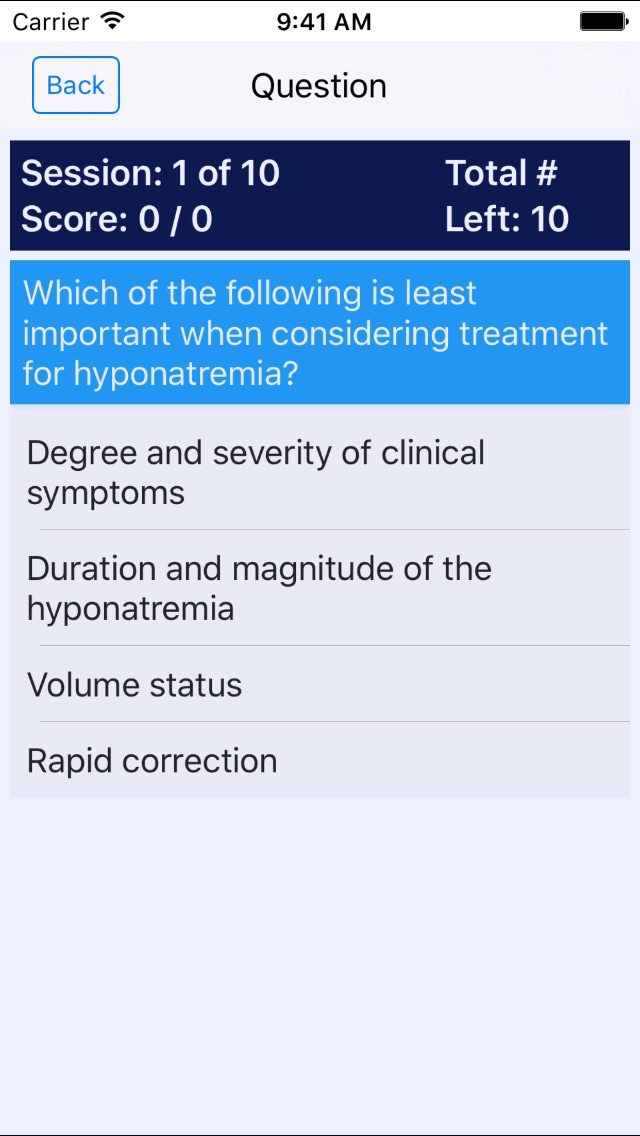Select answer Degree and severity of clinical symptoms
This screenshot has height=1136, width=640.
click(320, 472)
